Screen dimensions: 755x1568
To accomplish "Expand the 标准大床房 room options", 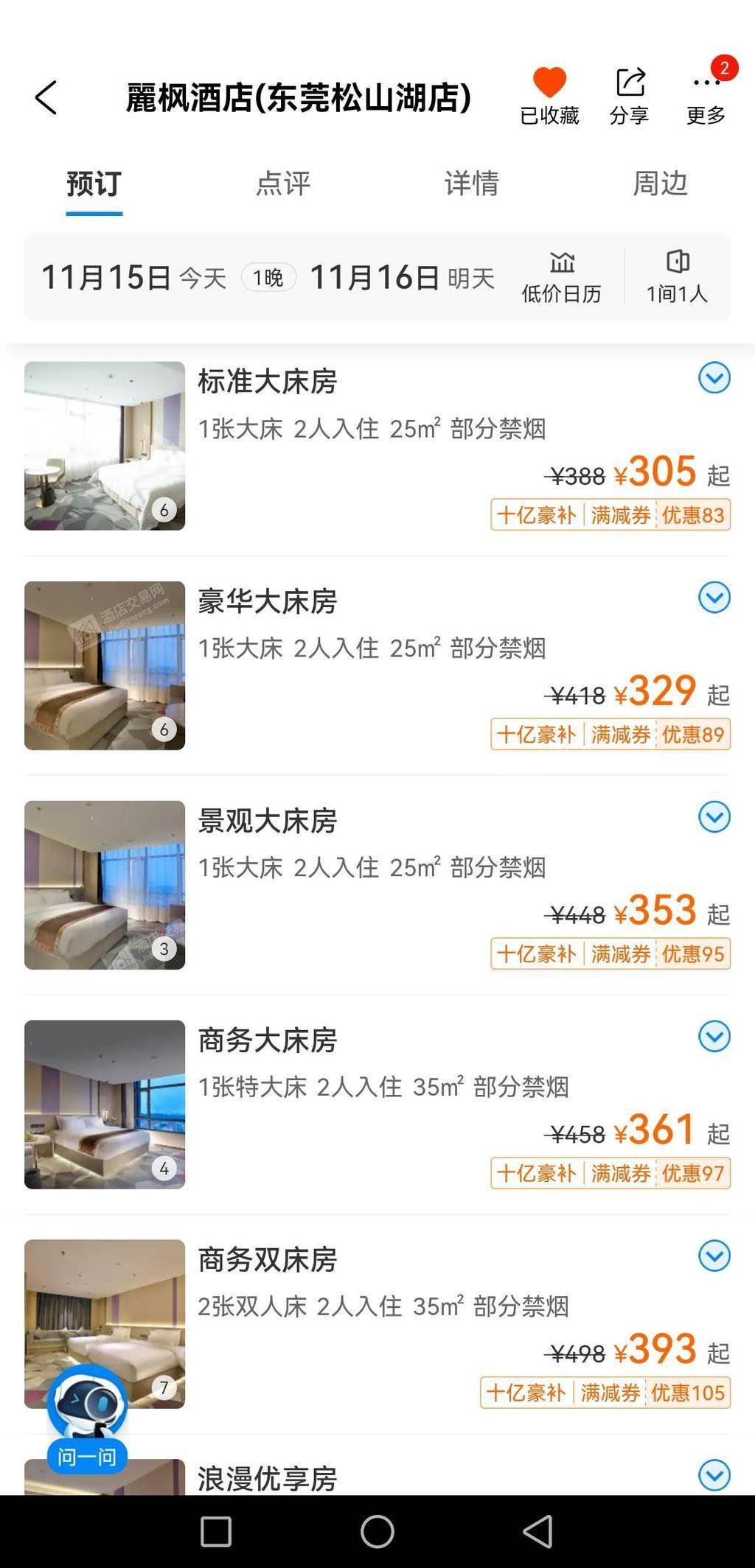I will tap(714, 378).
